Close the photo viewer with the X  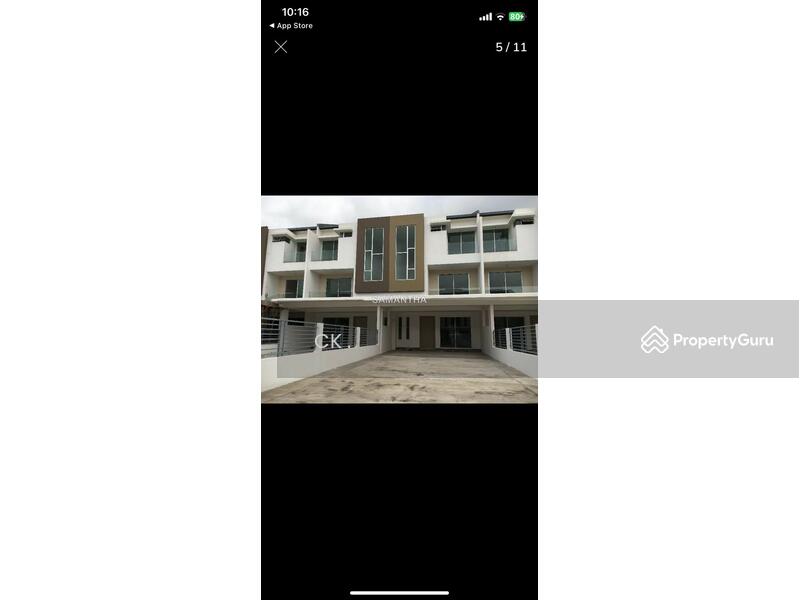281,47
